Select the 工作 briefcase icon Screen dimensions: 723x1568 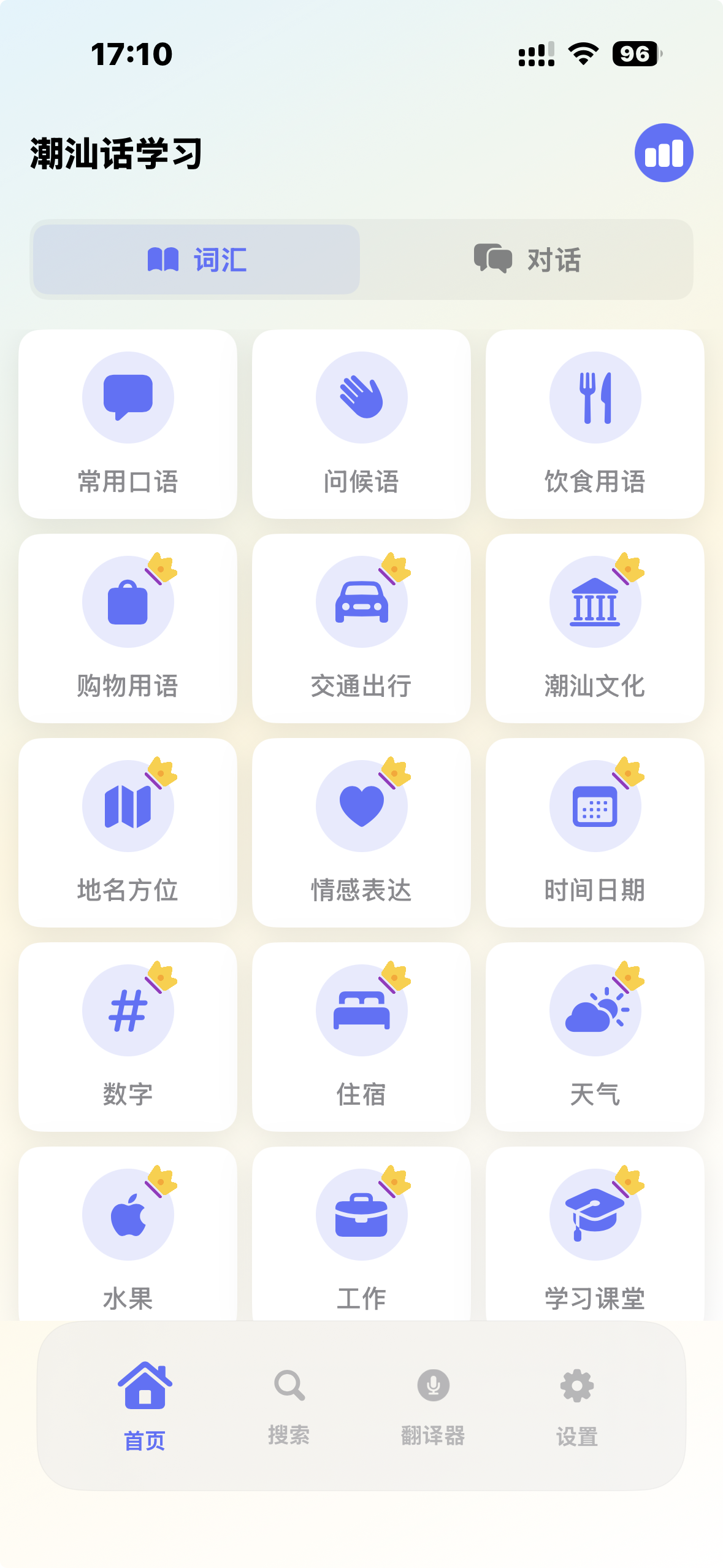(361, 1215)
